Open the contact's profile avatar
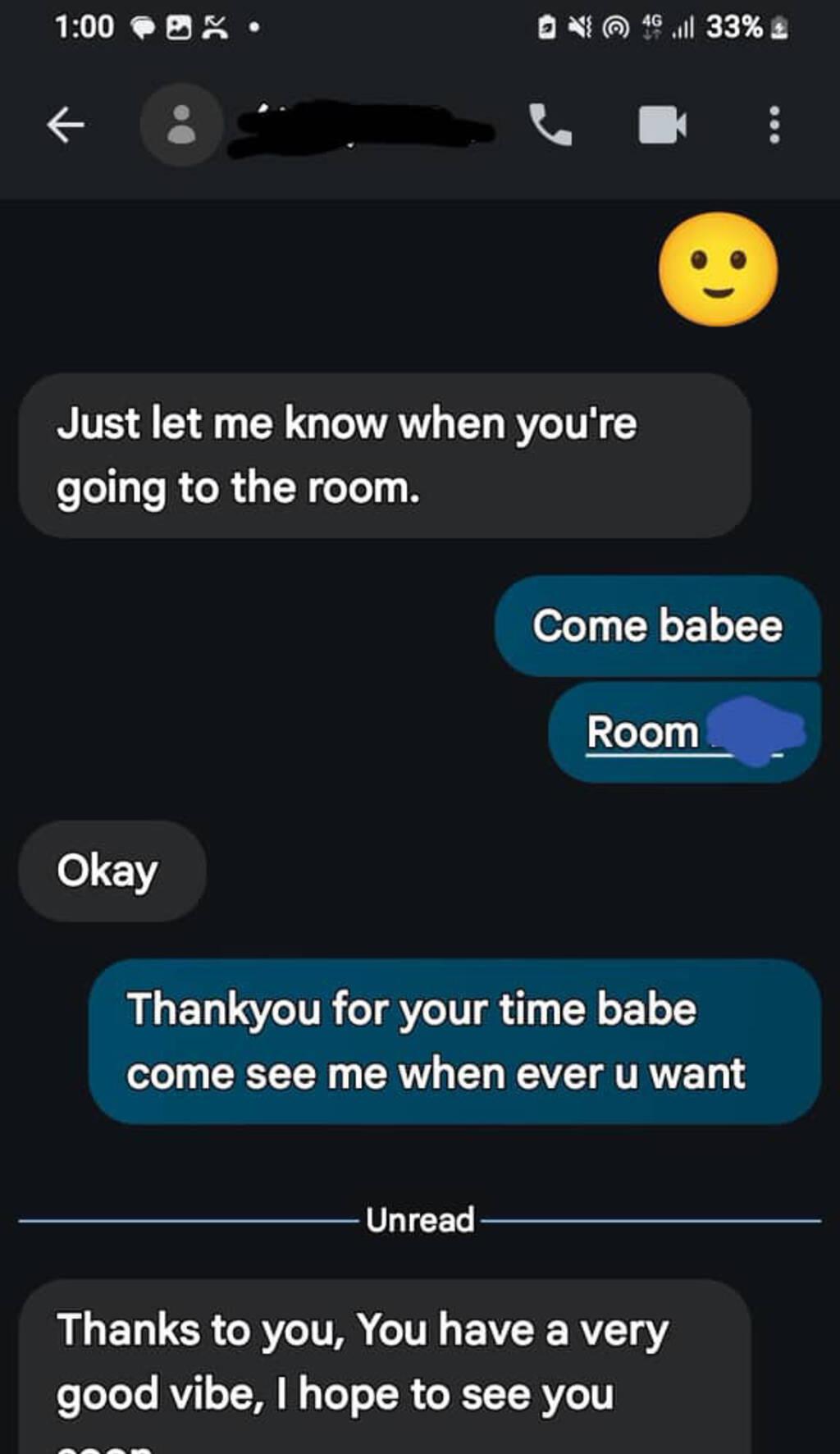This screenshot has width=840, height=1454. [x=181, y=126]
